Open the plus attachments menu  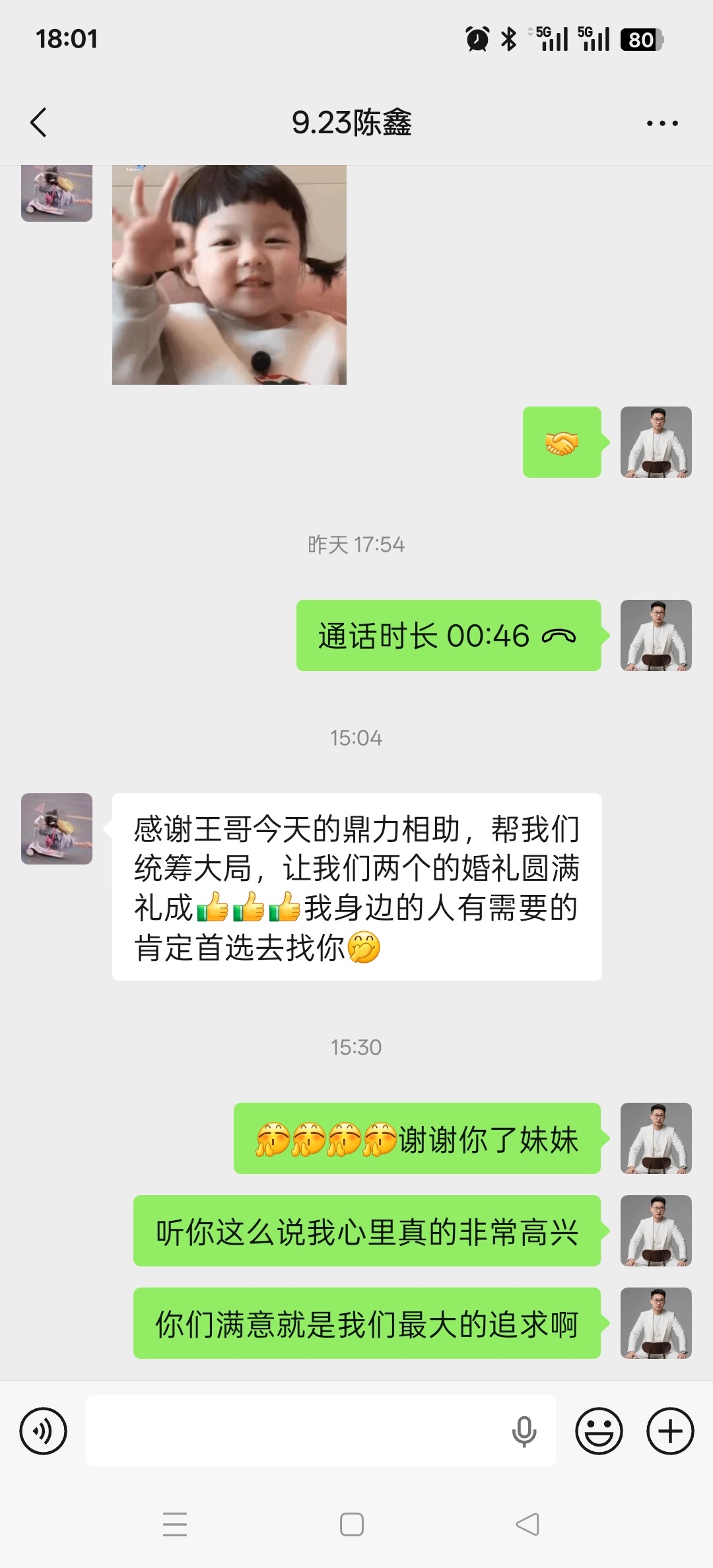(x=670, y=1431)
